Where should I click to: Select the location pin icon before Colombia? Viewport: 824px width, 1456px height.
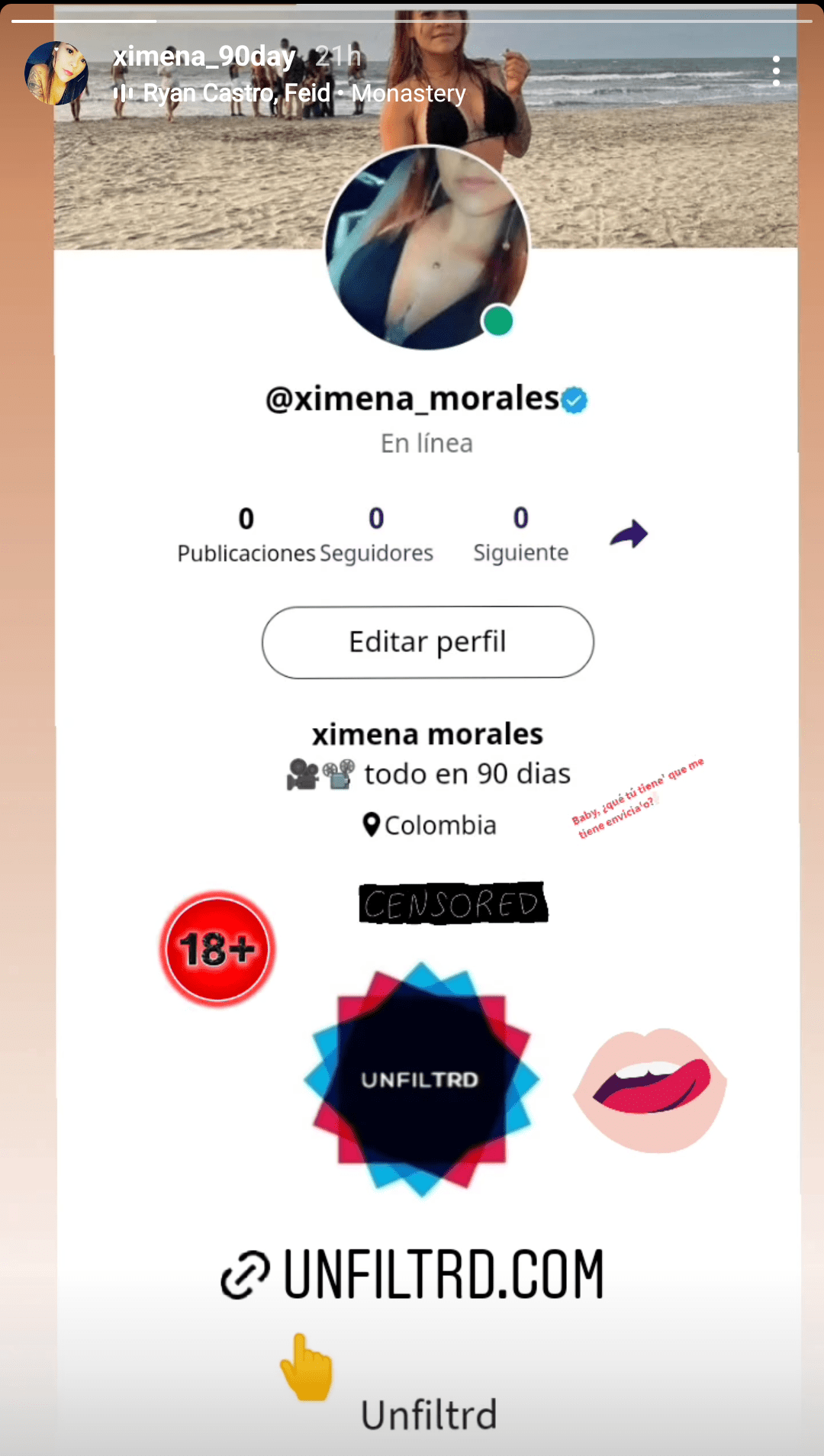pos(371,824)
